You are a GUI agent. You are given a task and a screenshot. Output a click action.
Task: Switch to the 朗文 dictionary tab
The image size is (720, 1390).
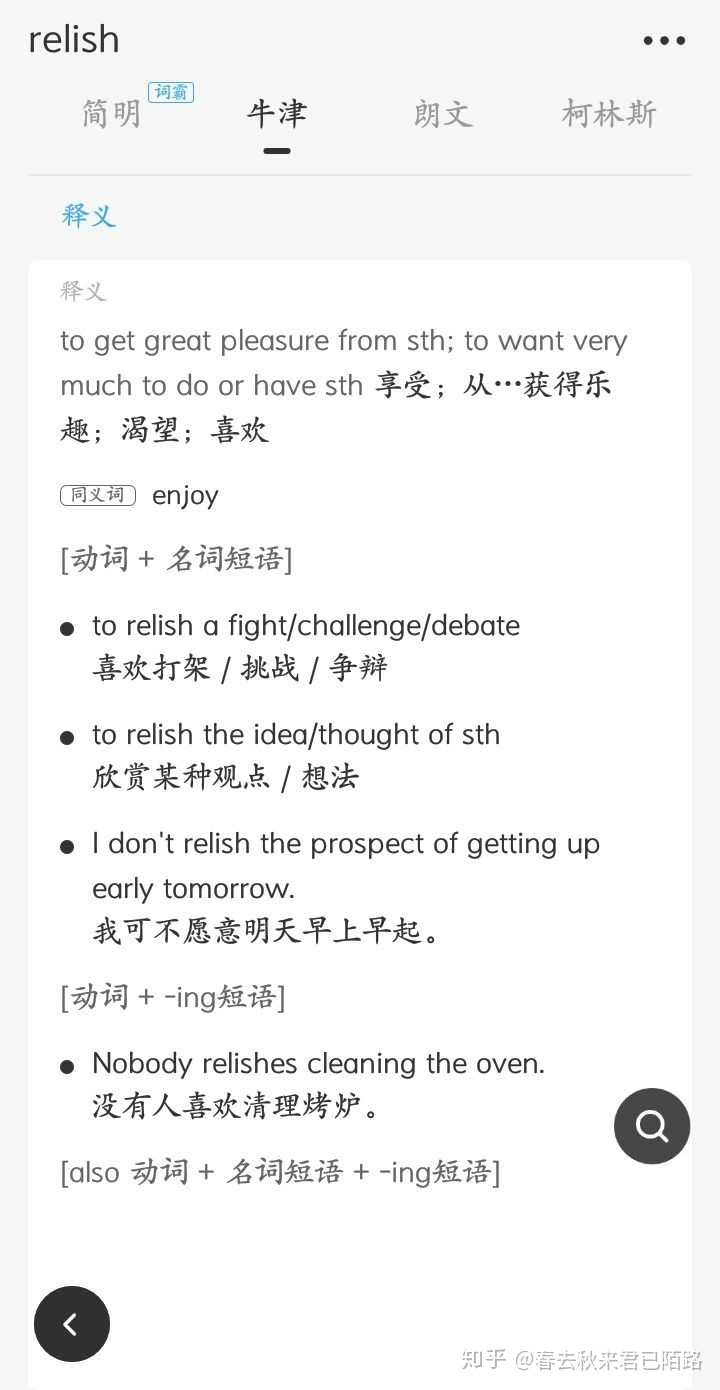pos(443,114)
